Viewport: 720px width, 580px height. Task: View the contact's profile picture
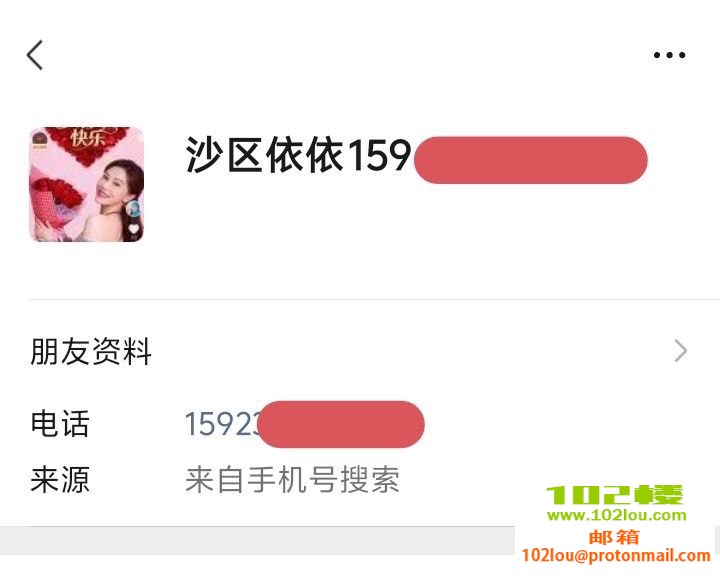pyautogui.click(x=86, y=184)
